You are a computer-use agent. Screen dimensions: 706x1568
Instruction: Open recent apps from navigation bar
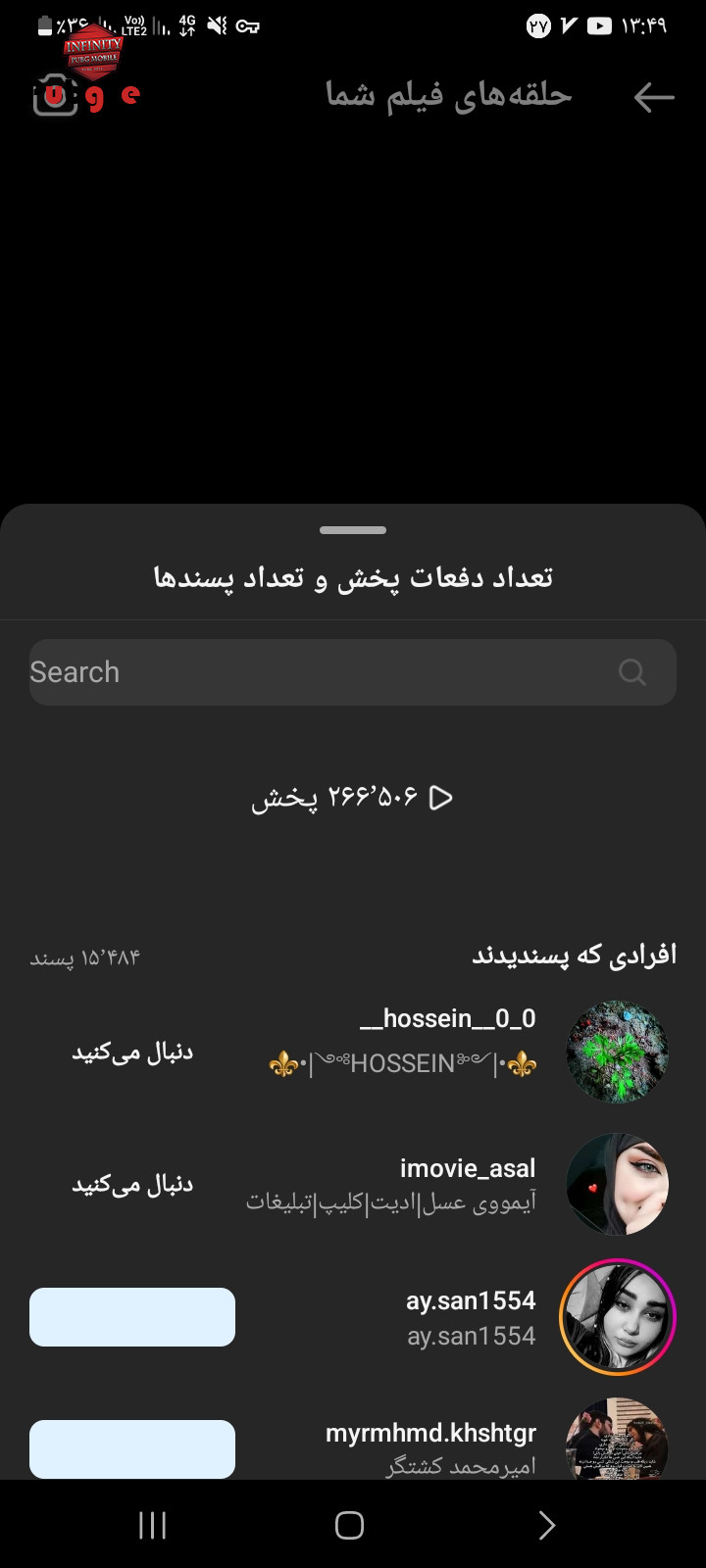coord(152,1525)
